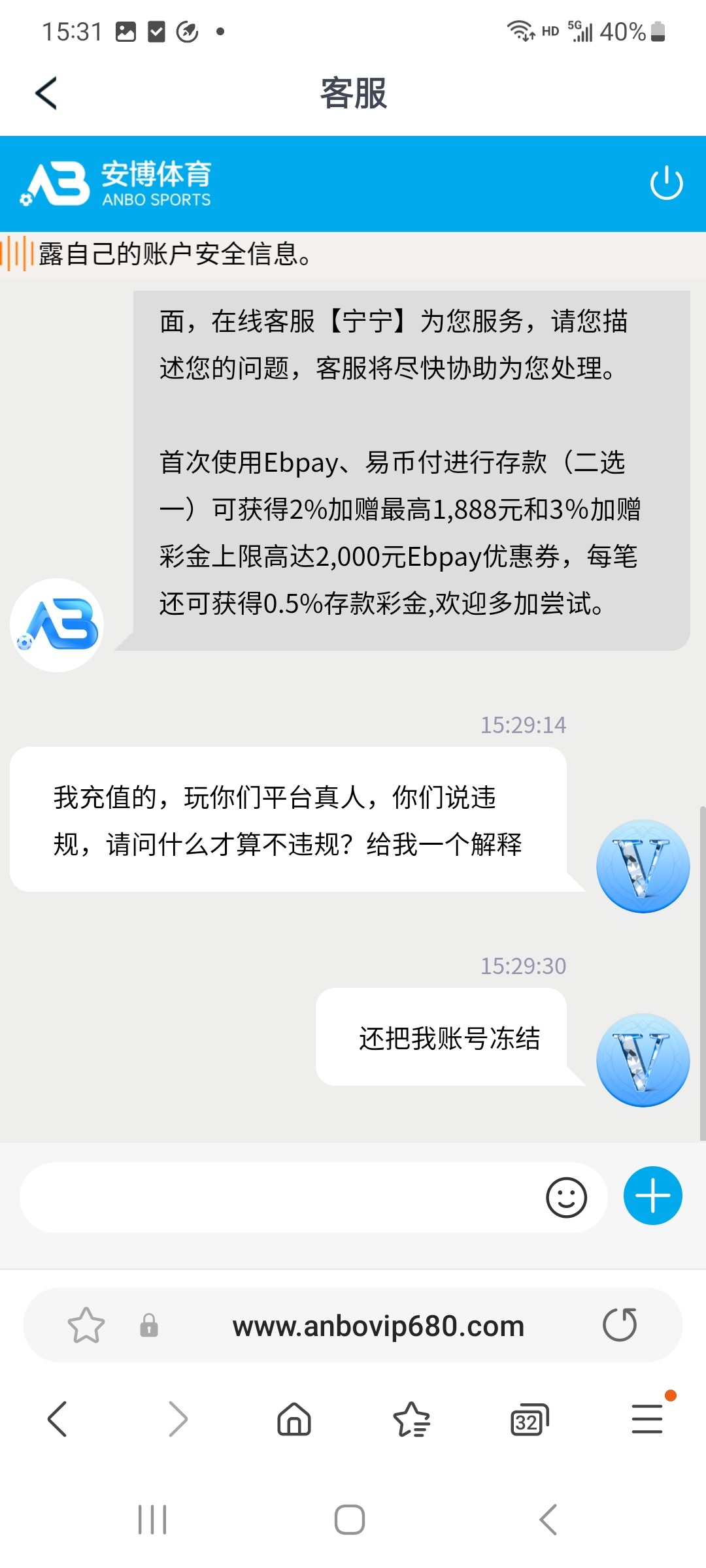This screenshot has height=1568, width=706.
Task: Tap the Anbo Sports AB avatar beside the message
Action: pyautogui.click(x=57, y=625)
